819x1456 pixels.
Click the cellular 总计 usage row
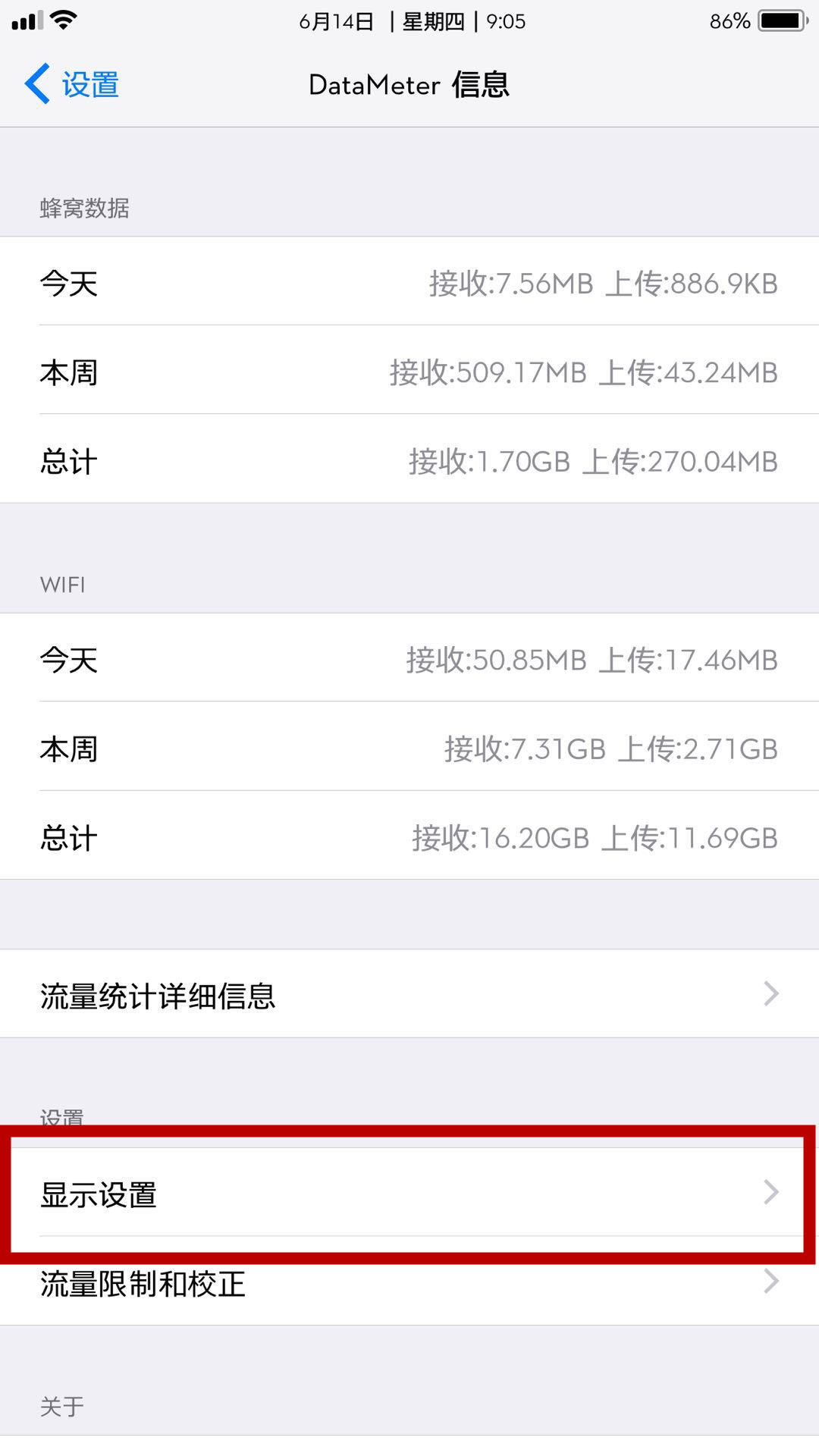point(409,460)
